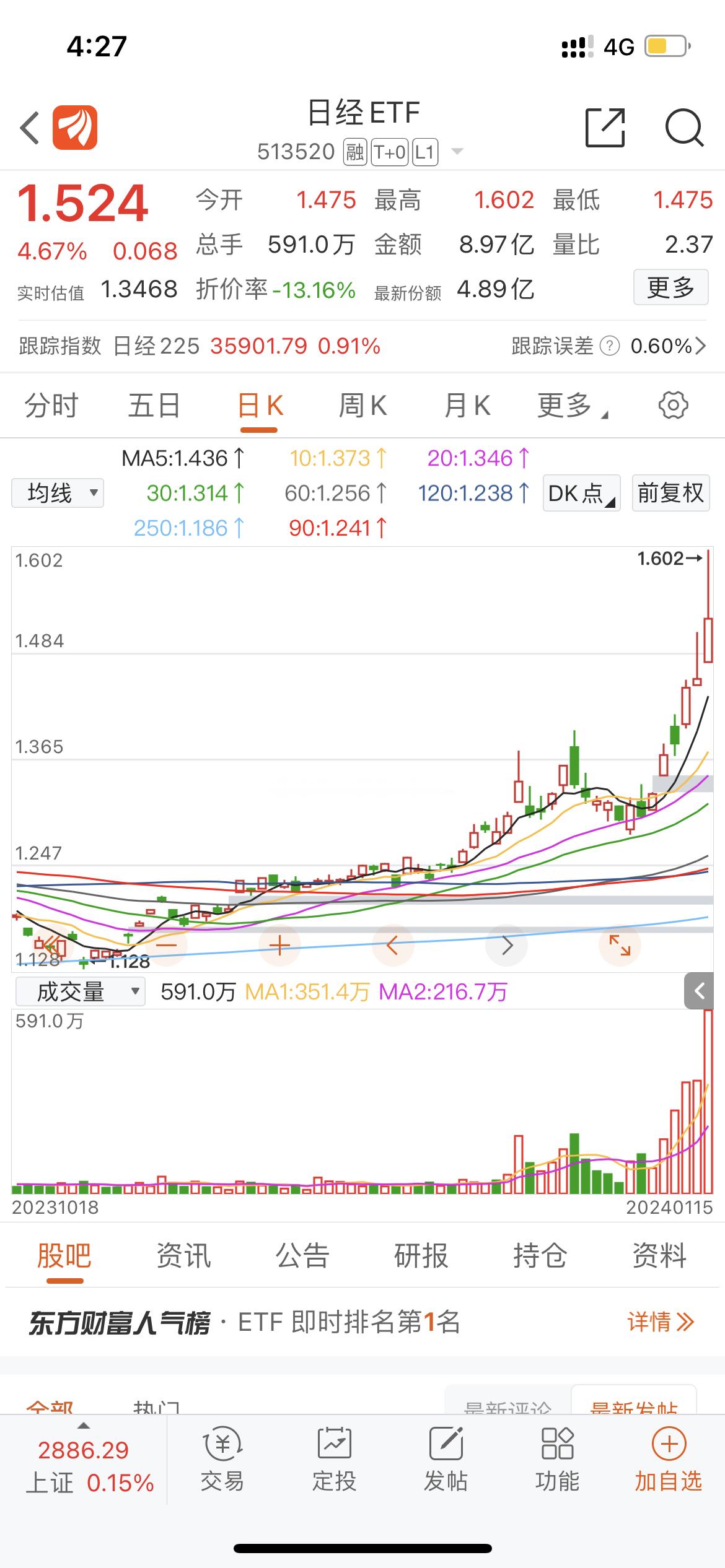Viewport: 725px width, 1568px height.
Task: Tap 更多 button for more quote data
Action: [670, 287]
